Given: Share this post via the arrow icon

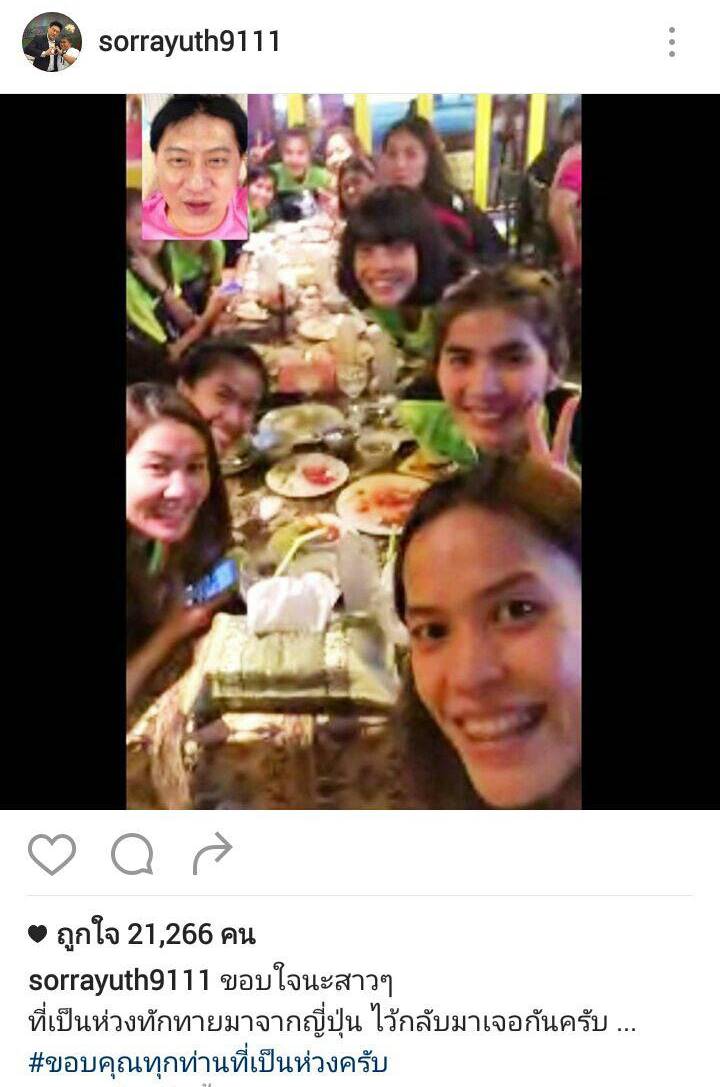Looking at the screenshot, I should pyautogui.click(x=212, y=854).
